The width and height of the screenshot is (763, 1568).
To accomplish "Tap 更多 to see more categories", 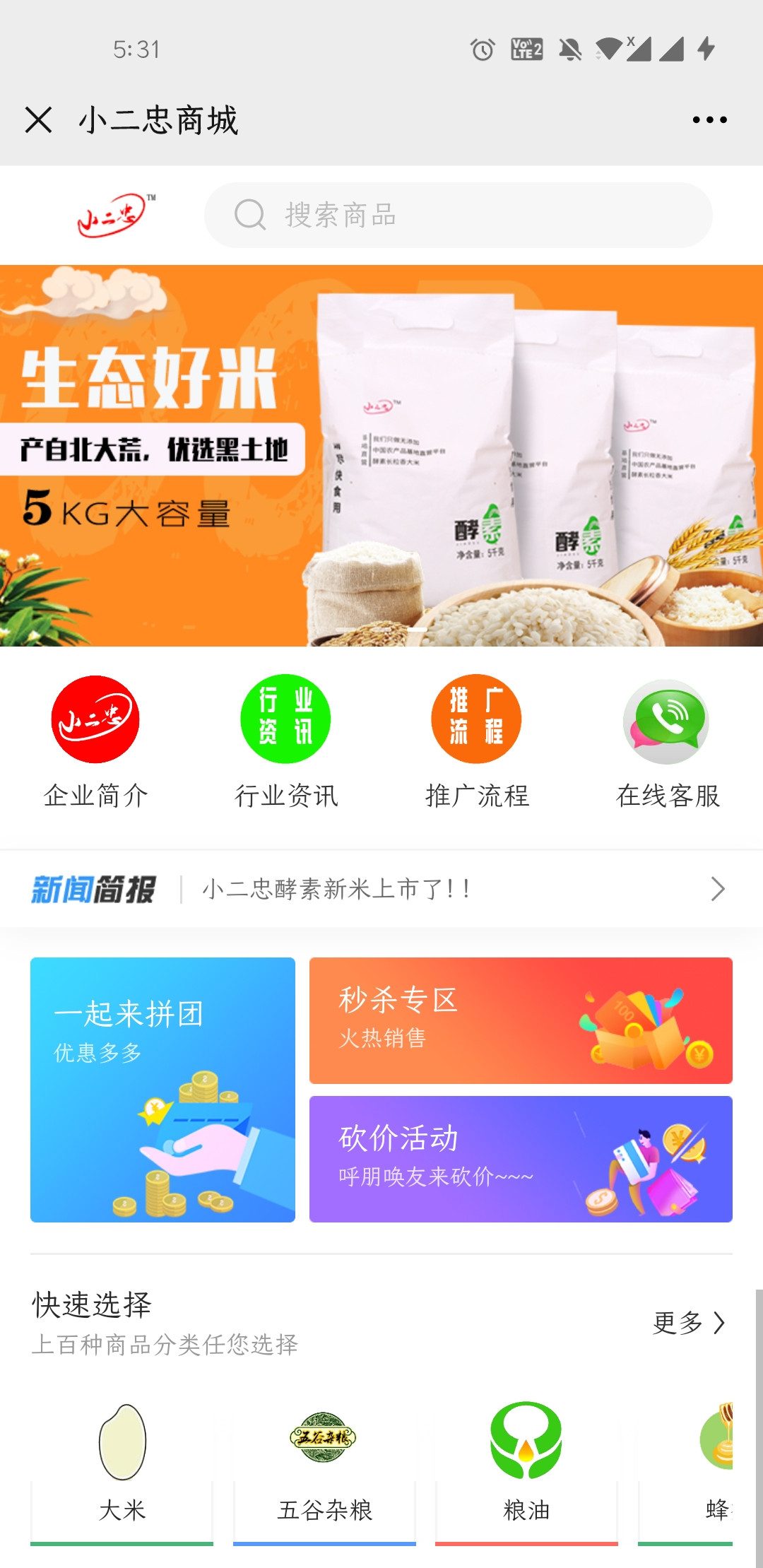I will coord(688,1322).
